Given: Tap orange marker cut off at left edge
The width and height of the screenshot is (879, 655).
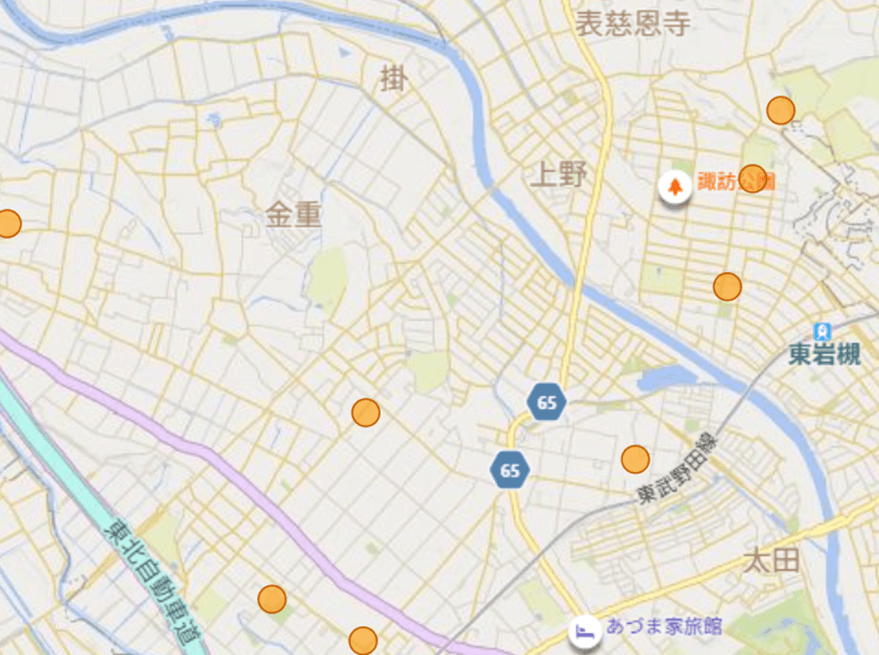Looking at the screenshot, I should pos(7,223).
